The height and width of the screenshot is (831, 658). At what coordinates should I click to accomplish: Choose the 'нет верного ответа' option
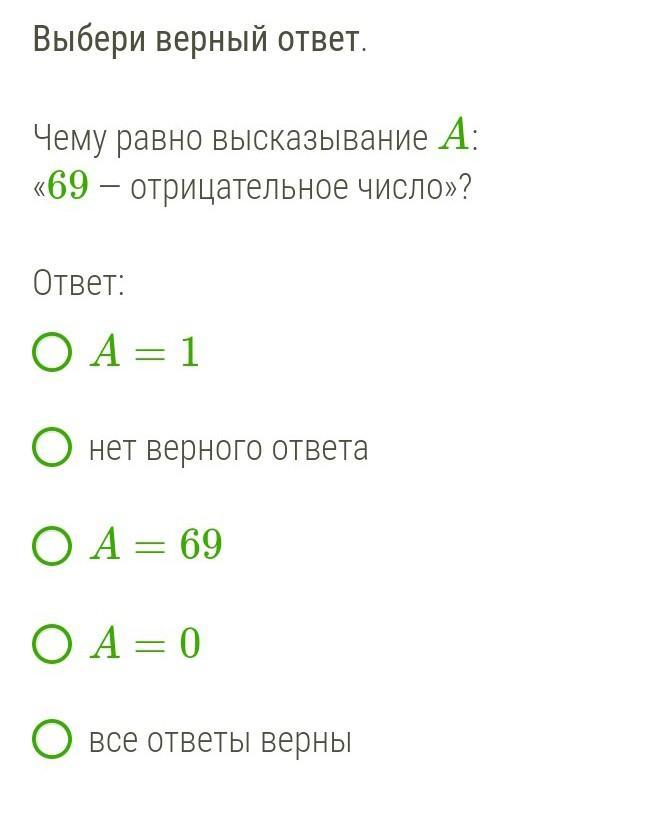[x=52, y=449]
